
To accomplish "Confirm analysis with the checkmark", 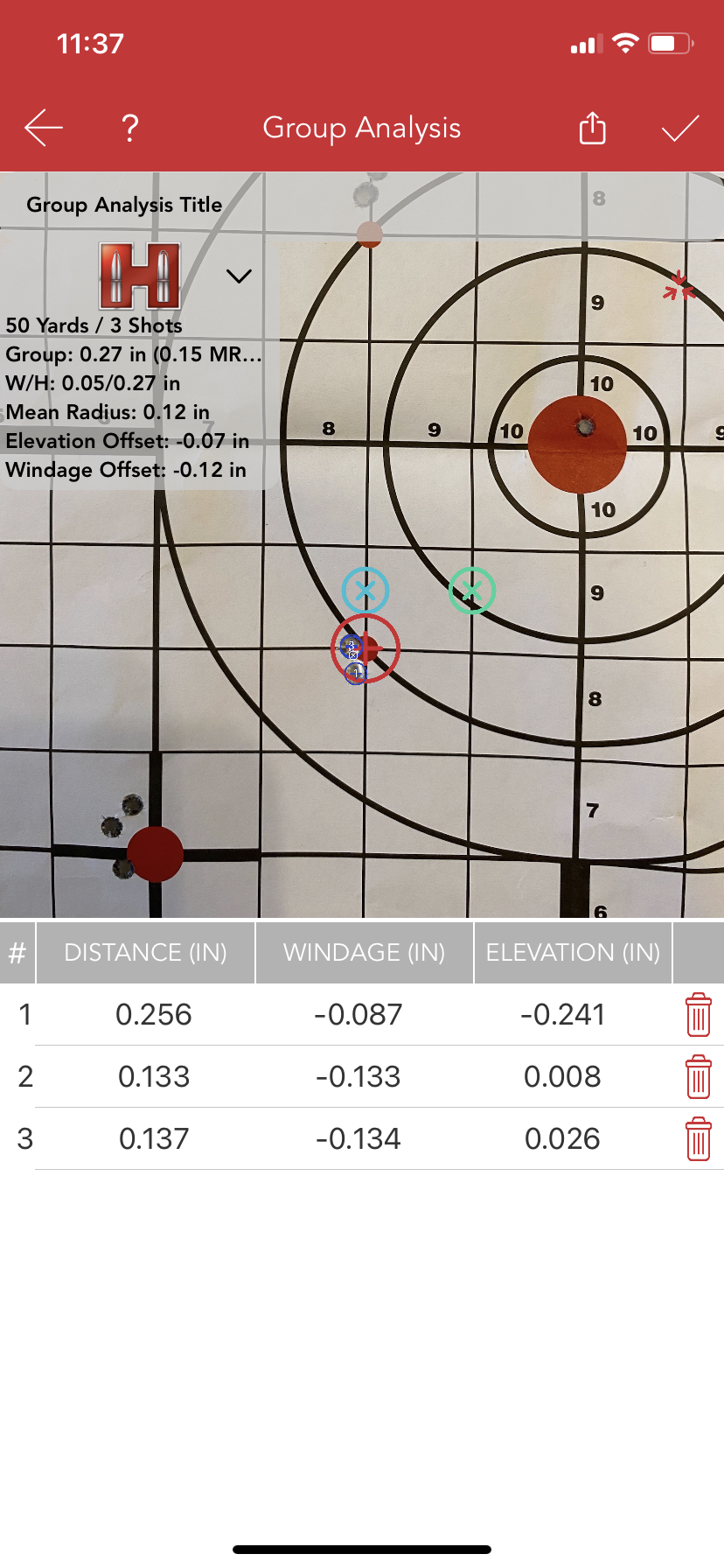I will coord(679,129).
